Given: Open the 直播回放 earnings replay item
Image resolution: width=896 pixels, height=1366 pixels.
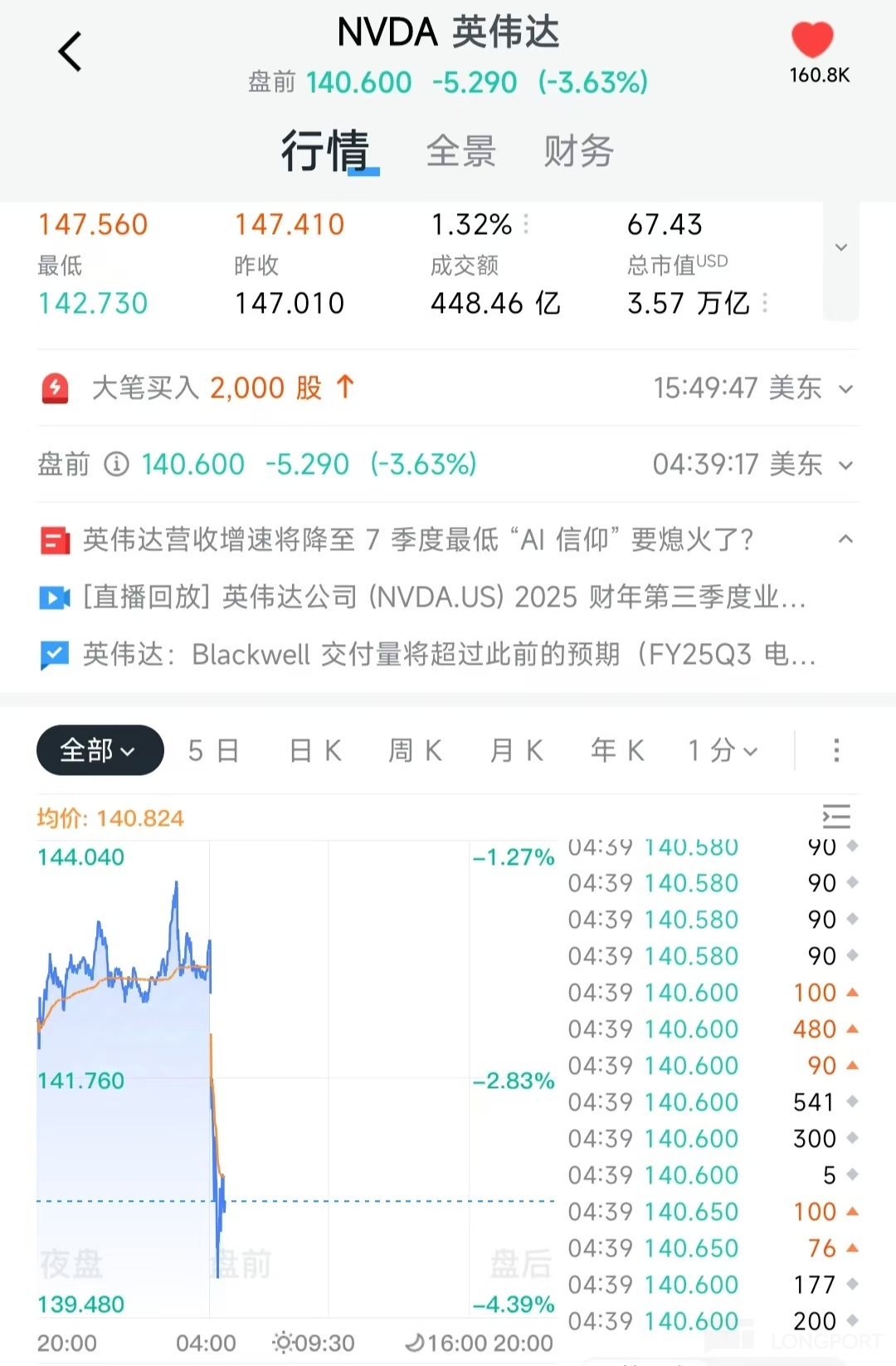Looking at the screenshot, I should 444,598.
